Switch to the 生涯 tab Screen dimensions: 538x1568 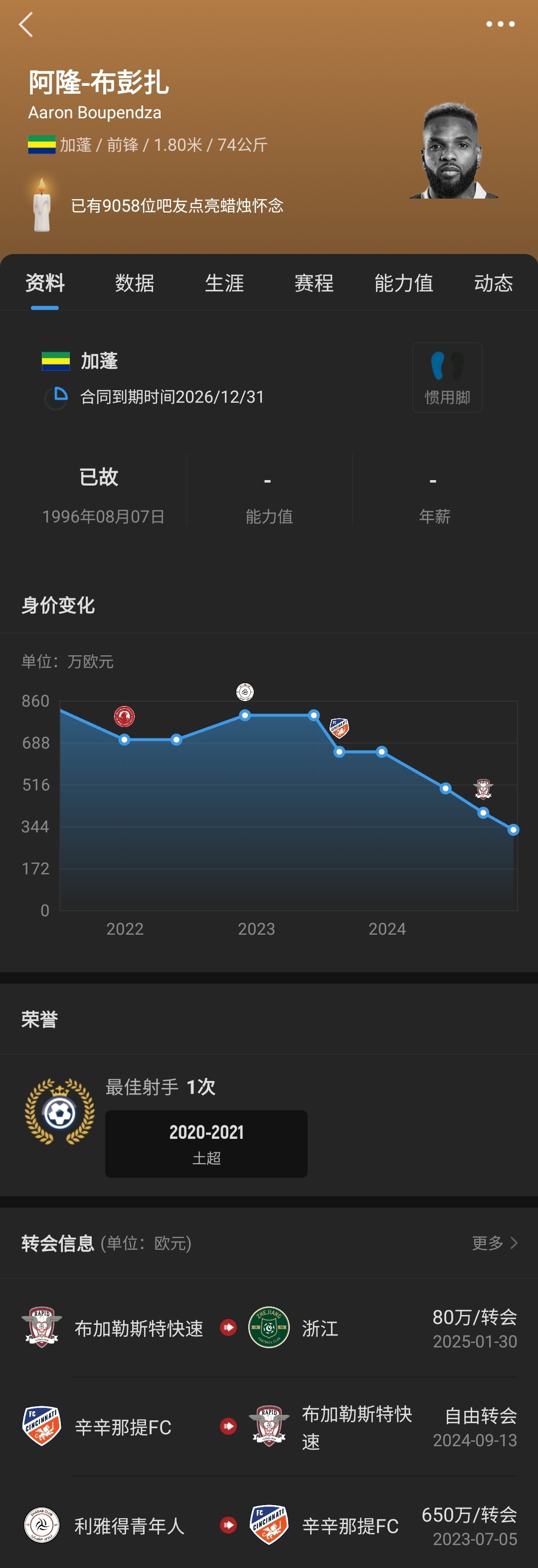pos(224,283)
